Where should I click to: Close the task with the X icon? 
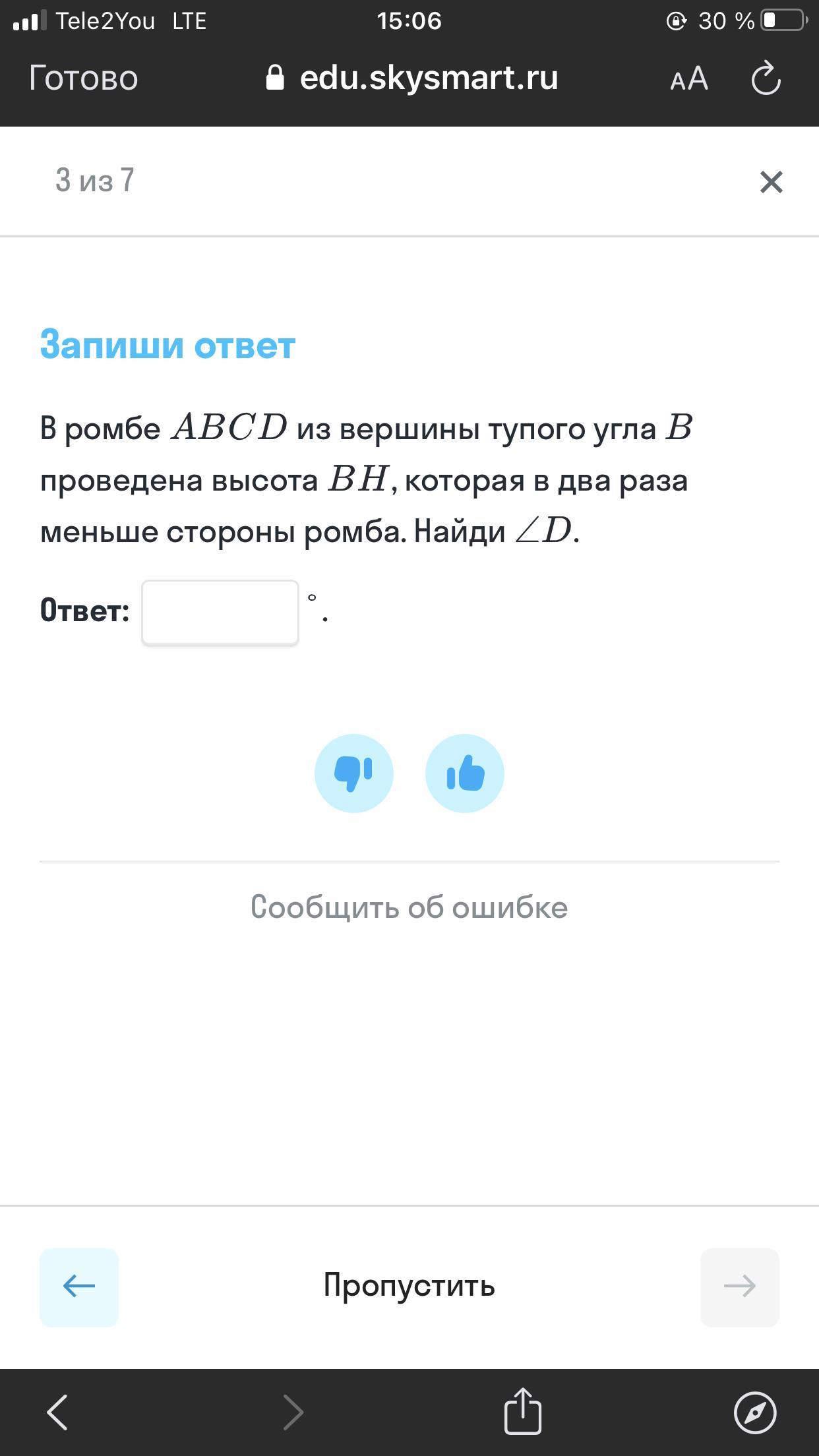point(771,182)
